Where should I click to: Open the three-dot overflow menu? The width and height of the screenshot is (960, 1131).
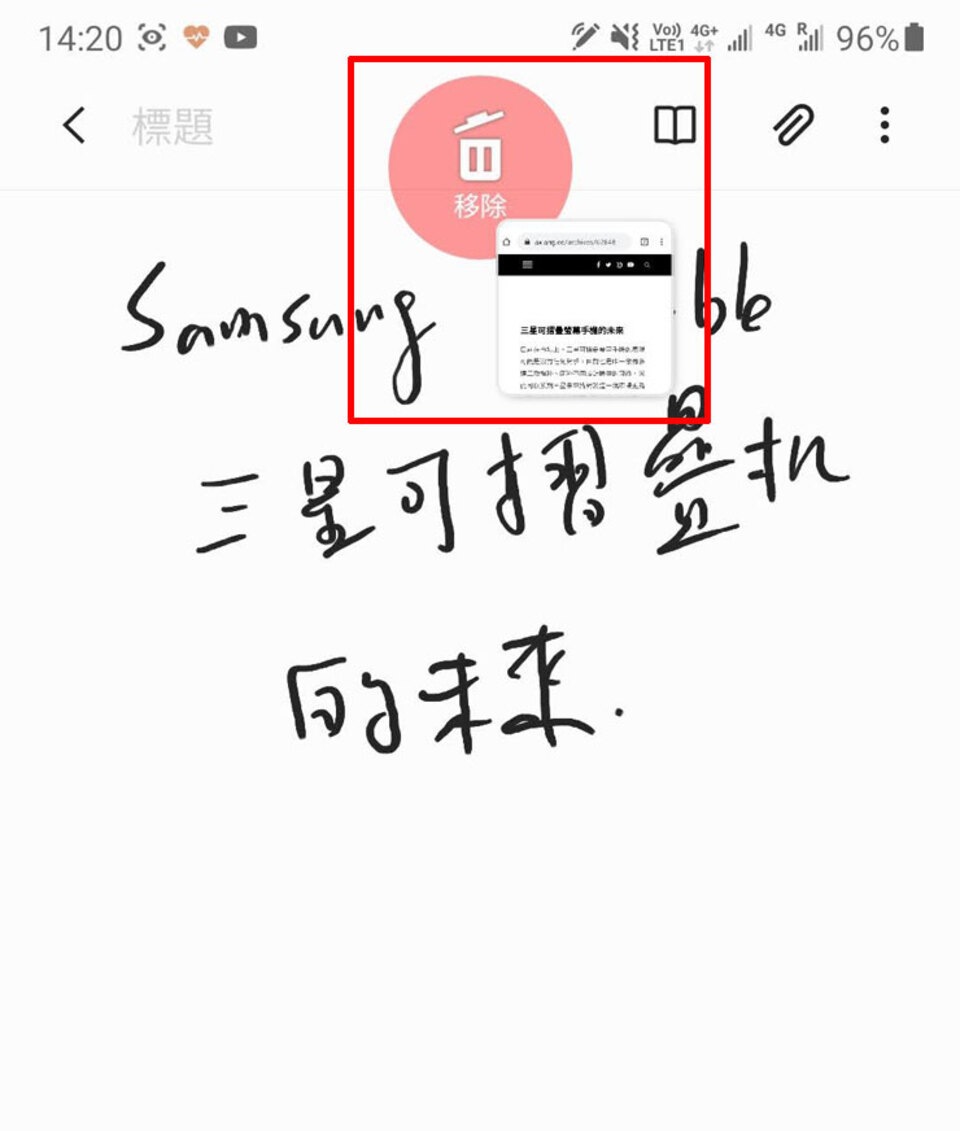coord(884,126)
